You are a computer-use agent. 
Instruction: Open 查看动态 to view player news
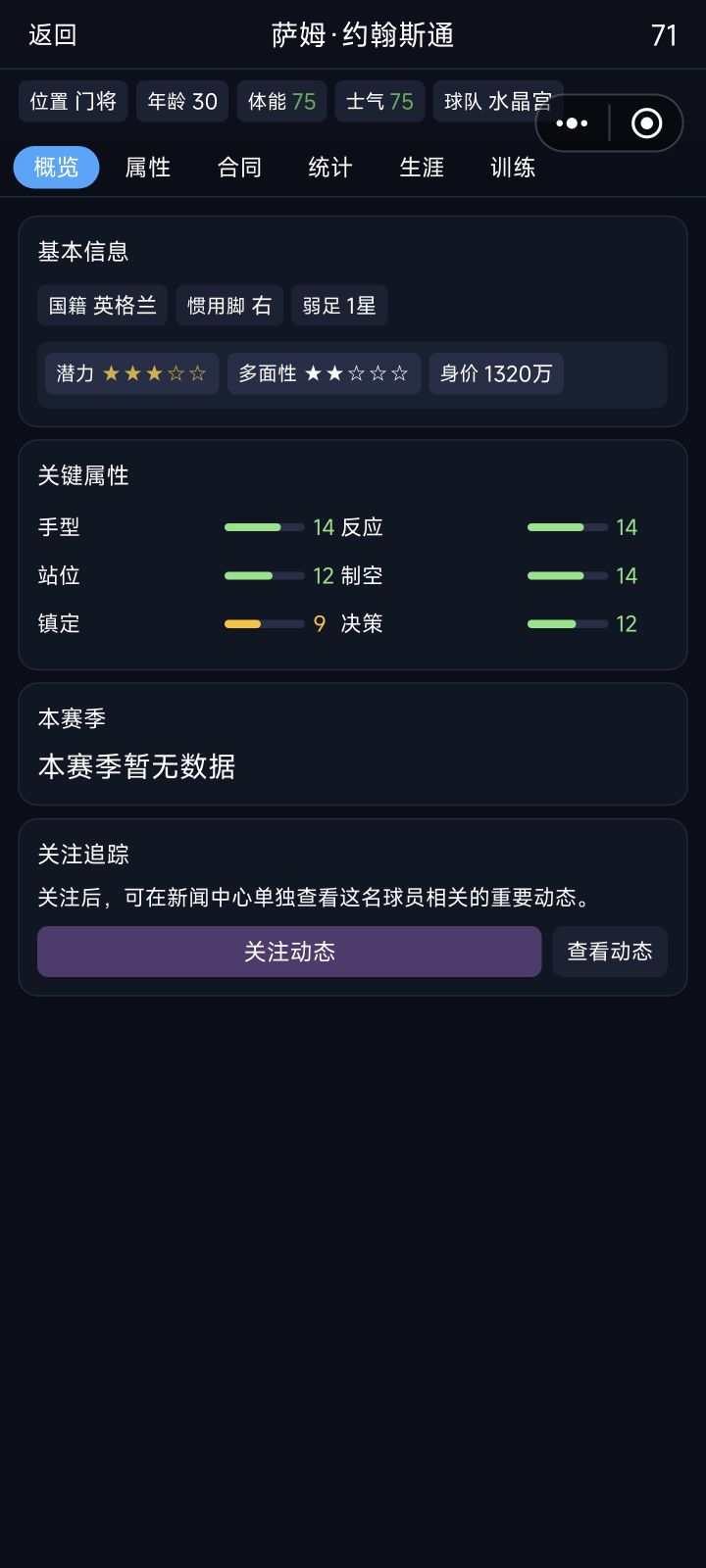[x=610, y=952]
